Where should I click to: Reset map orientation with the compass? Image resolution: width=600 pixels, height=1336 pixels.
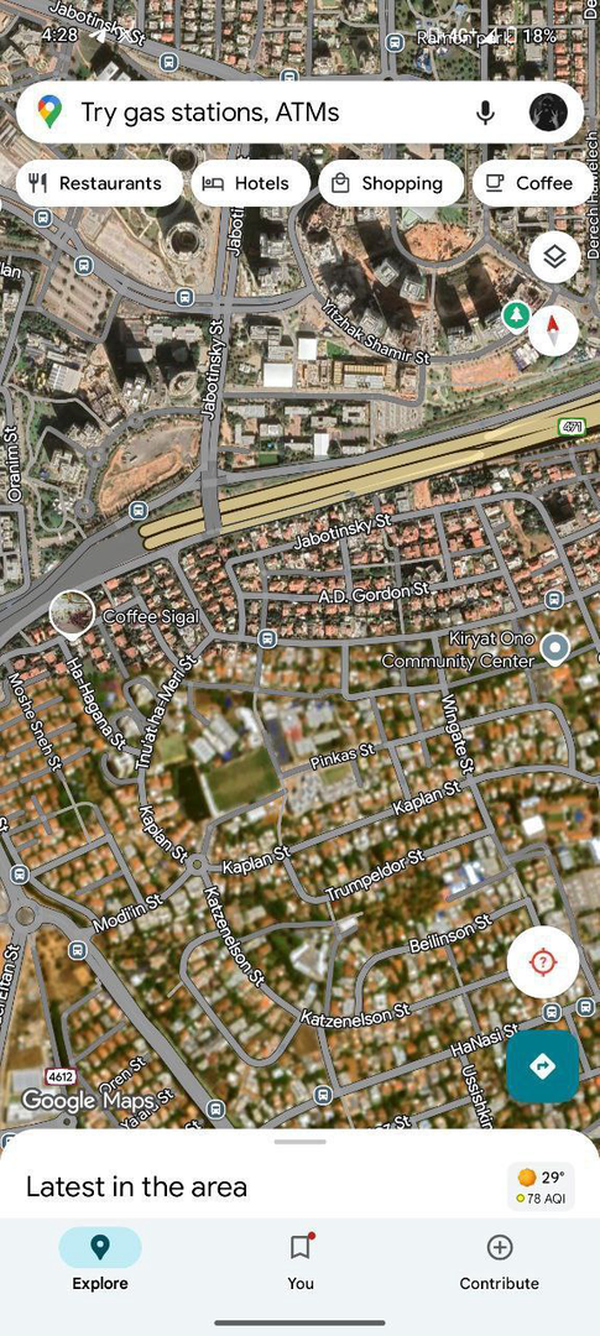[x=554, y=331]
